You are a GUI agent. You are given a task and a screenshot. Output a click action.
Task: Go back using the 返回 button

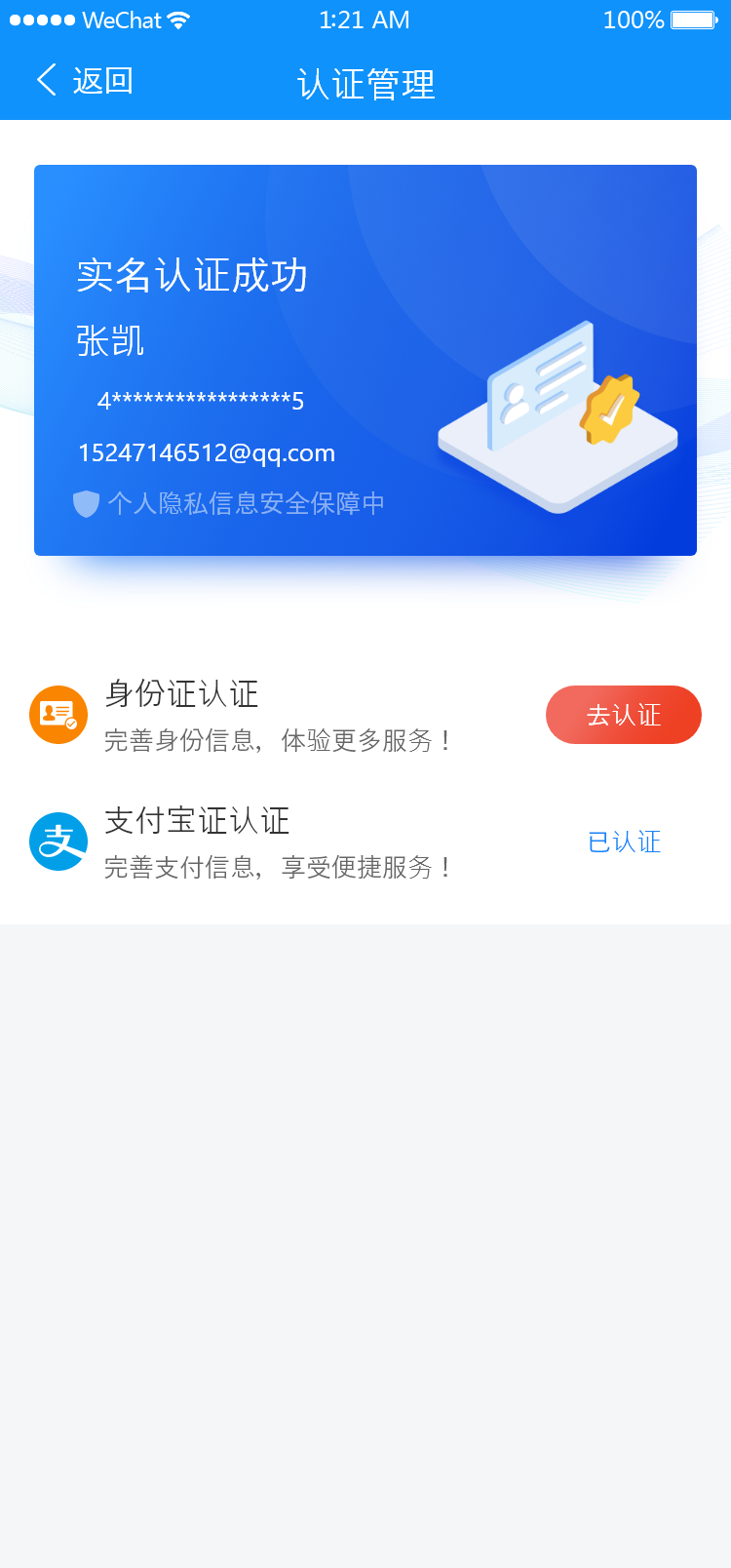[85, 81]
